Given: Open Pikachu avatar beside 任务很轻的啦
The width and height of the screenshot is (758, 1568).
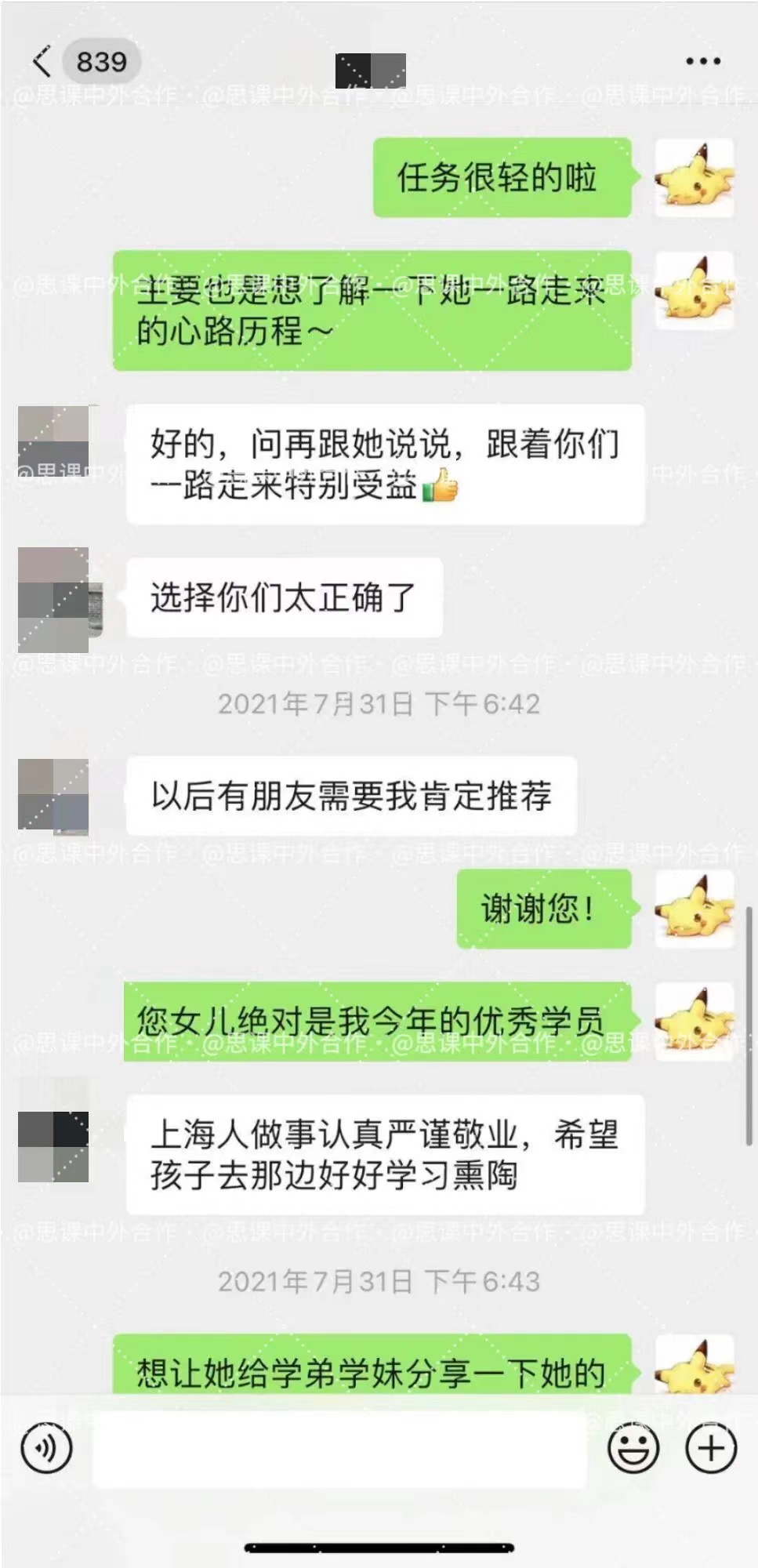Looking at the screenshot, I should [x=695, y=178].
